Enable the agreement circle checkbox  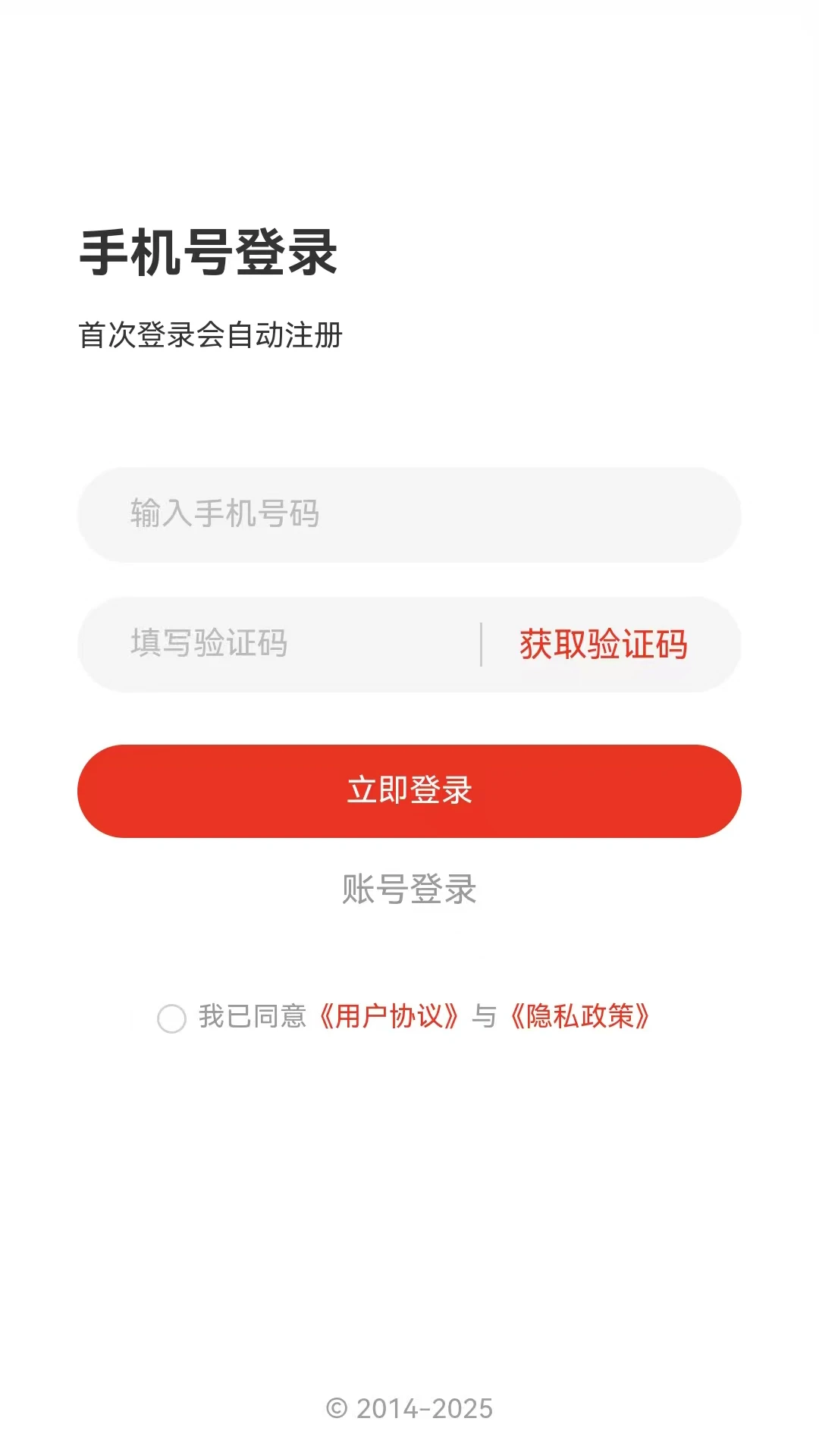(x=173, y=1020)
